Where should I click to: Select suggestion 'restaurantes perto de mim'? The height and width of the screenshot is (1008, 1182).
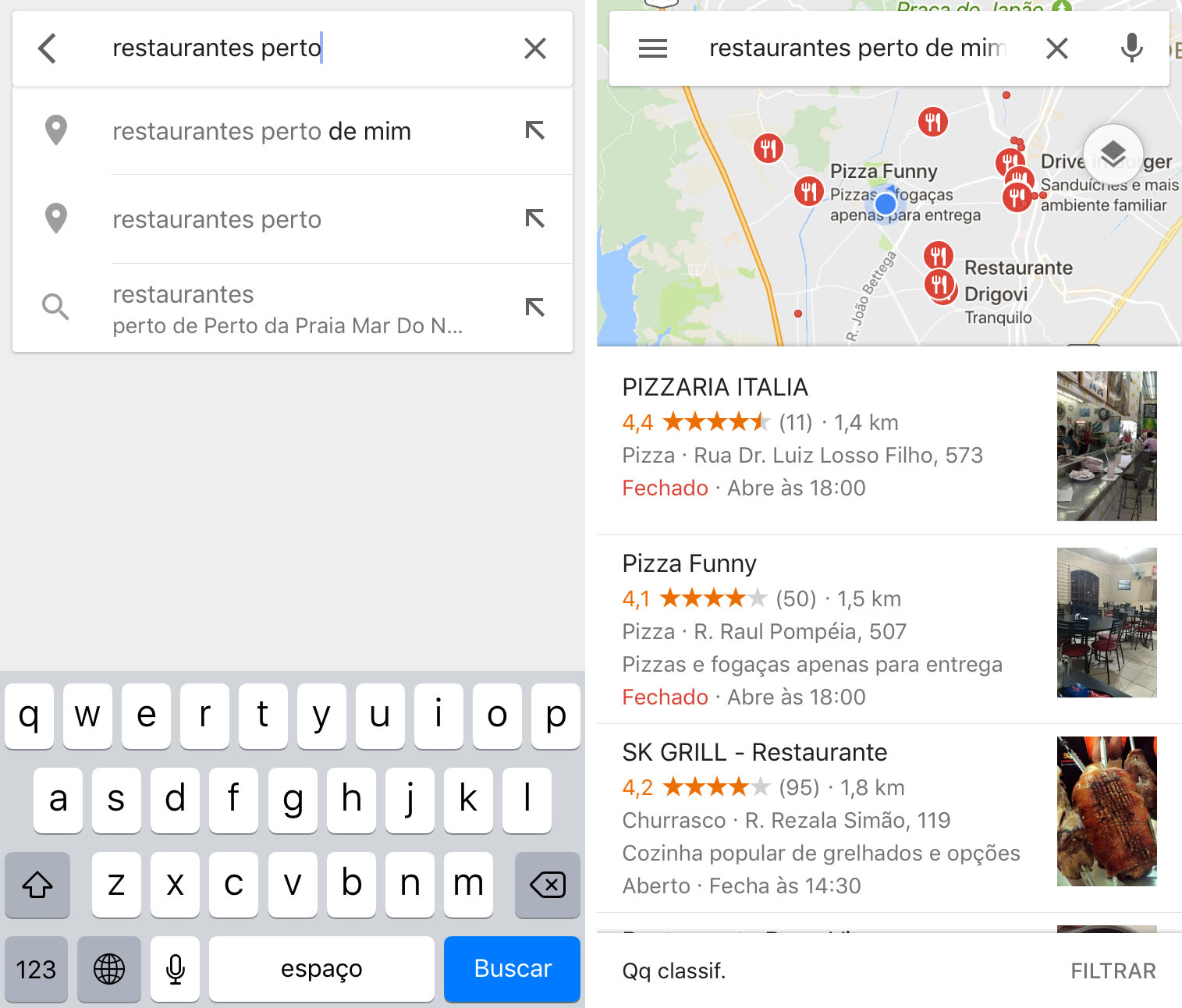point(261,131)
